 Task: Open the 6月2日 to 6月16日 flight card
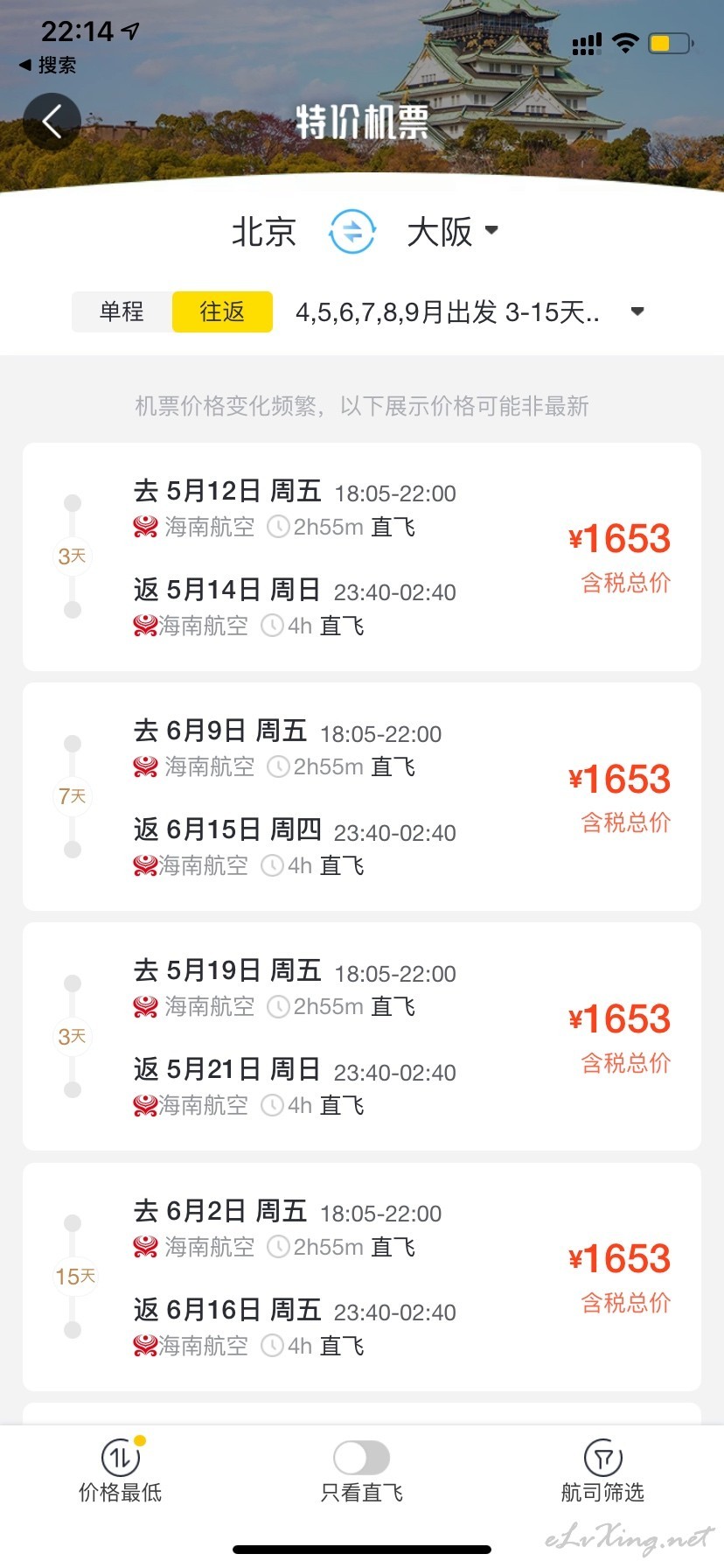coord(362,1277)
